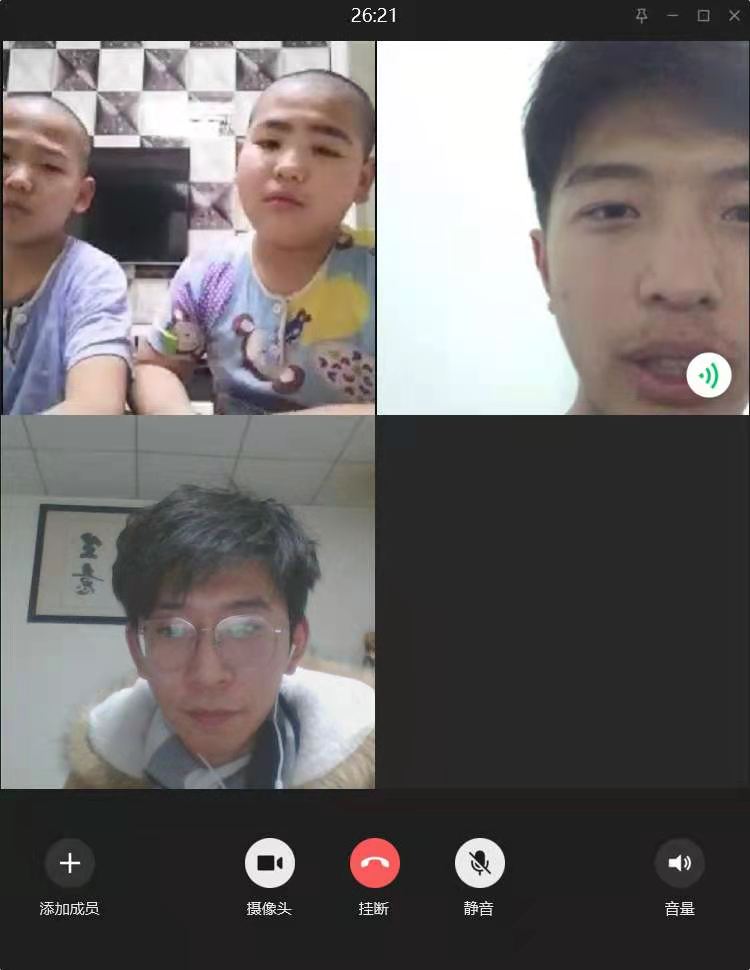Toggle the camera (摄像头) button
This screenshot has height=970, width=750.
click(270, 863)
